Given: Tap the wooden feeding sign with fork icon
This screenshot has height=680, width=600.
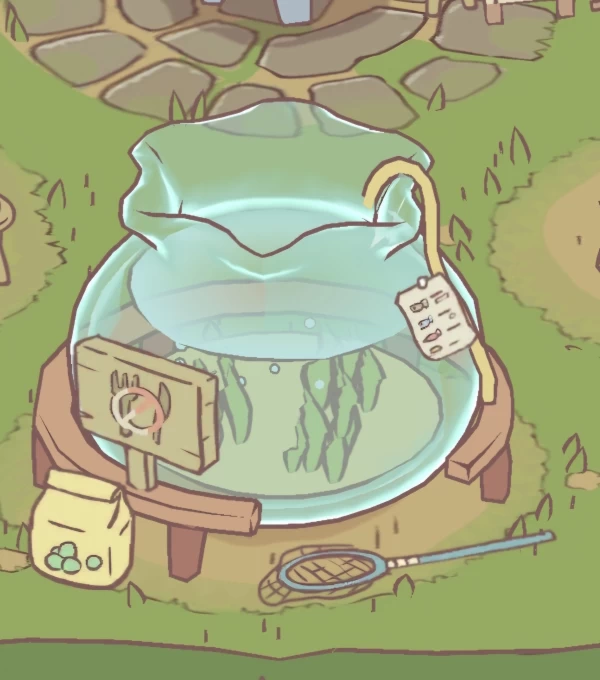Looking at the screenshot, I should [148, 403].
